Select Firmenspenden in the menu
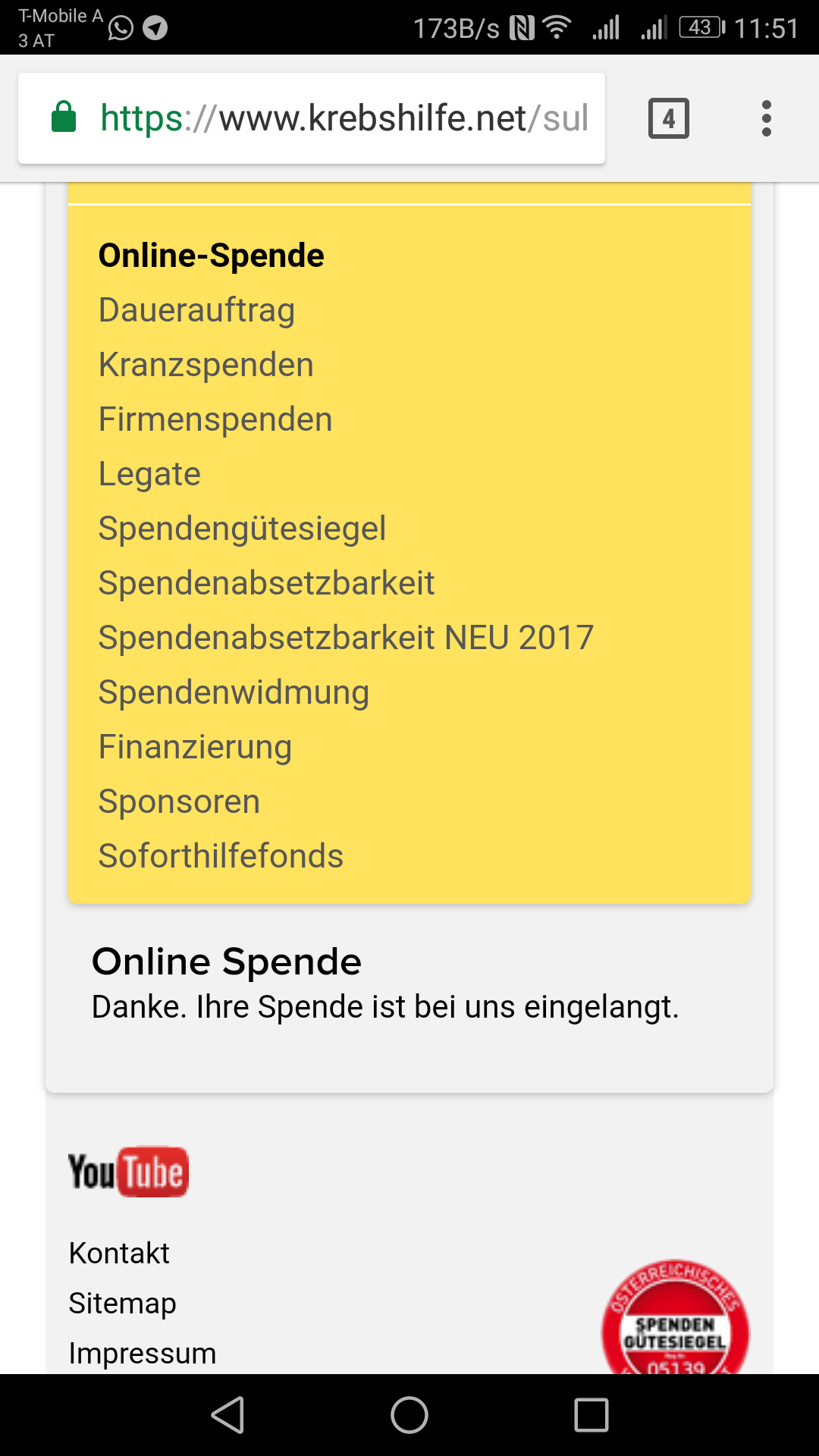 pos(215,419)
